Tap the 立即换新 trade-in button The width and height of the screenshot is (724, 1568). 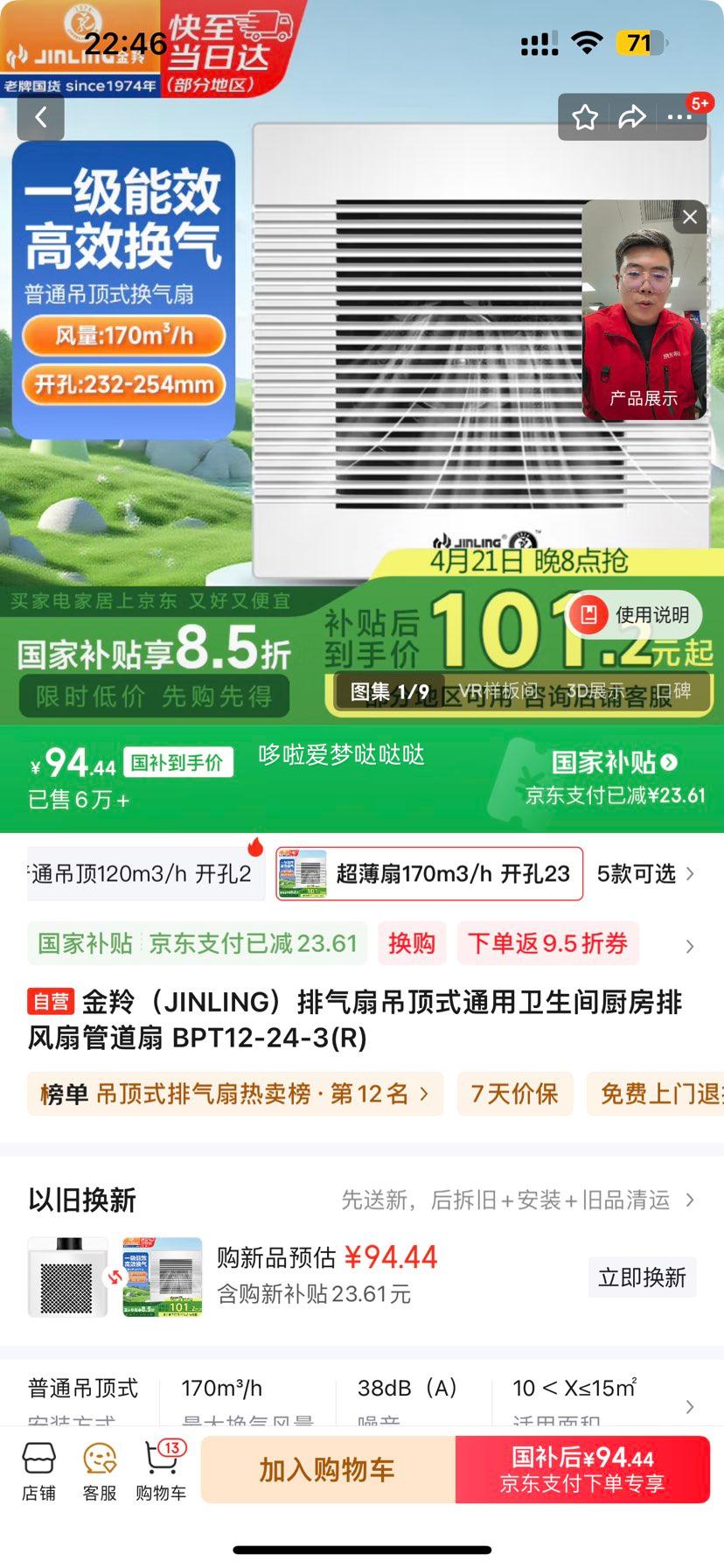click(642, 1277)
